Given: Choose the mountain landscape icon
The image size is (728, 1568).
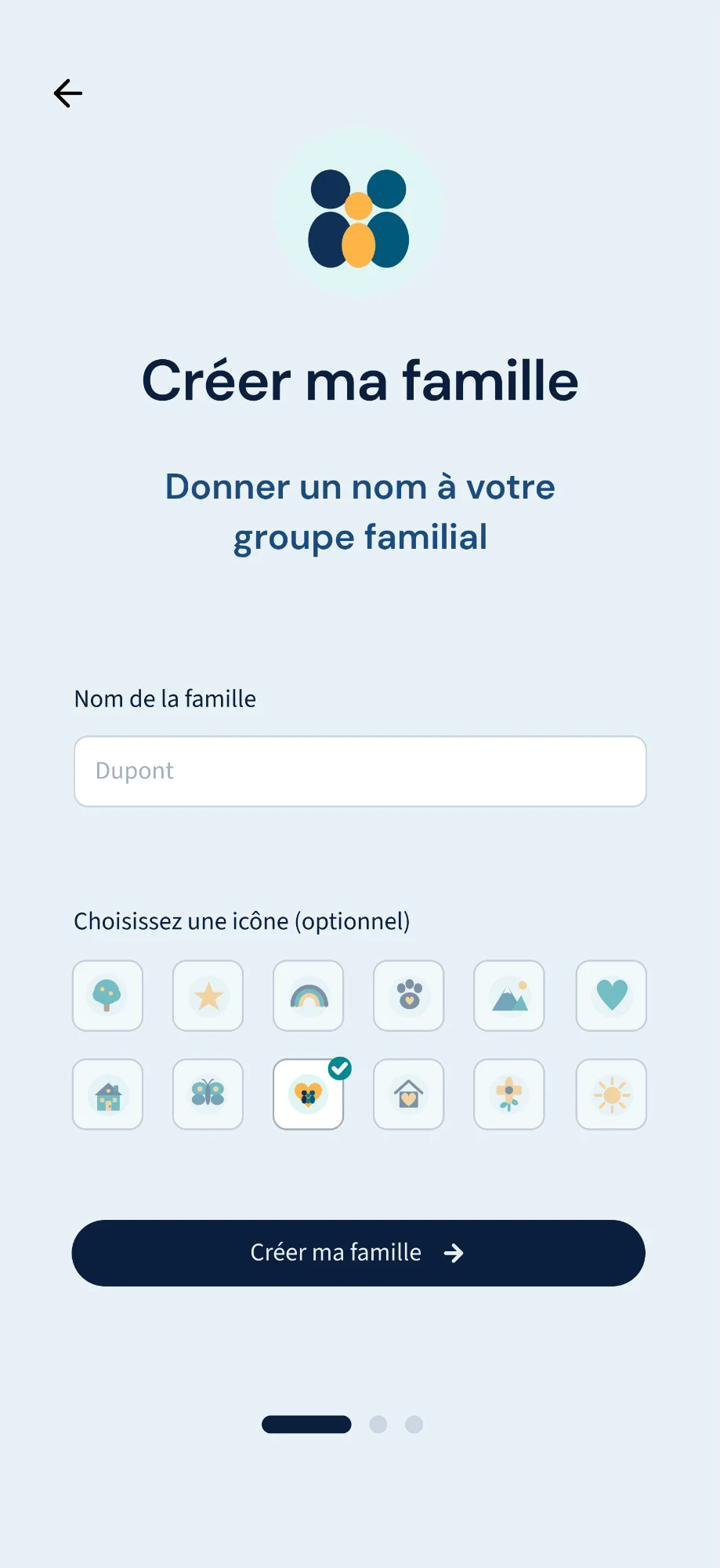Looking at the screenshot, I should (509, 996).
